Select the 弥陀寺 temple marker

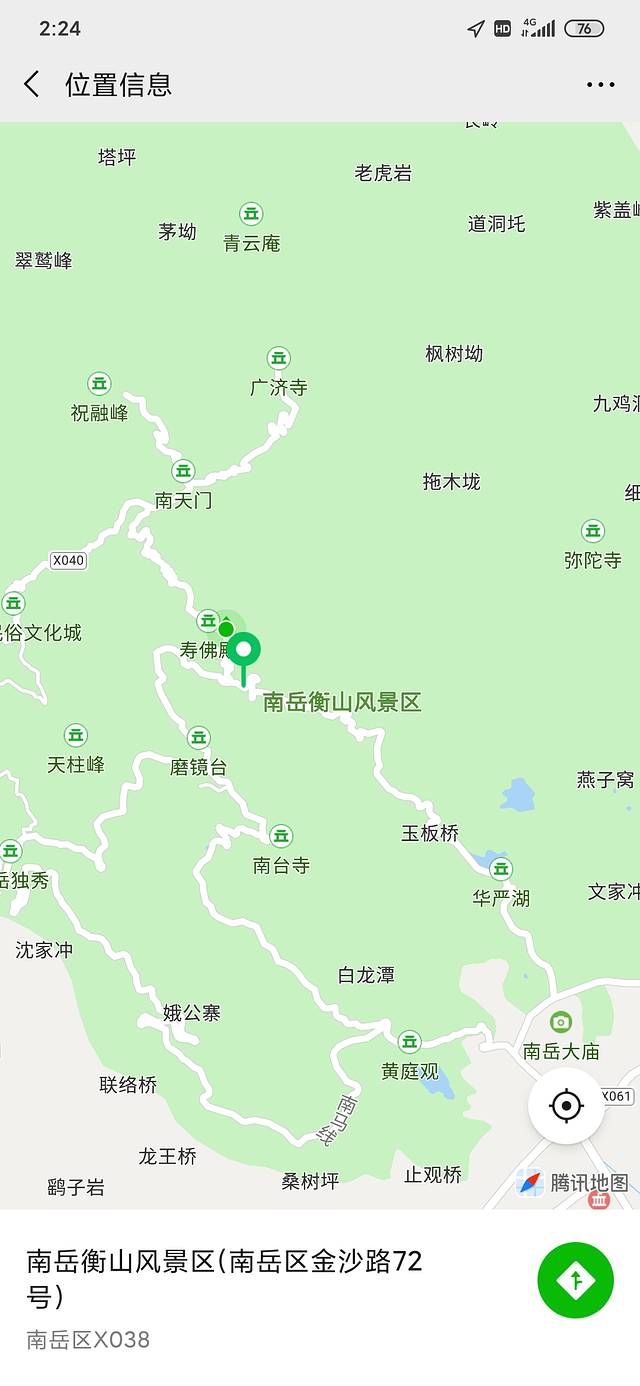tap(593, 531)
